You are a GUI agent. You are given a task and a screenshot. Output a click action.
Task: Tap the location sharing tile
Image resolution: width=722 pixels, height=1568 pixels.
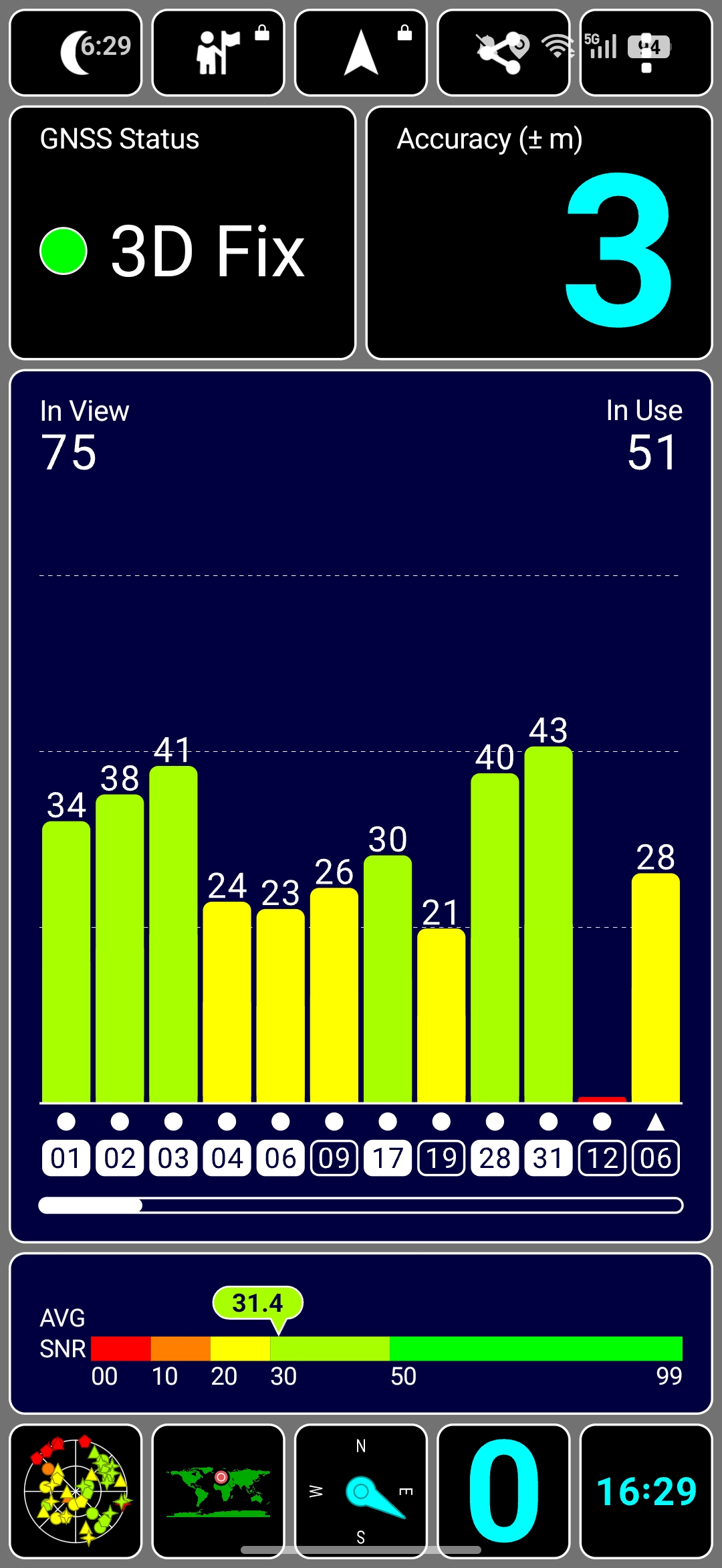503,53
